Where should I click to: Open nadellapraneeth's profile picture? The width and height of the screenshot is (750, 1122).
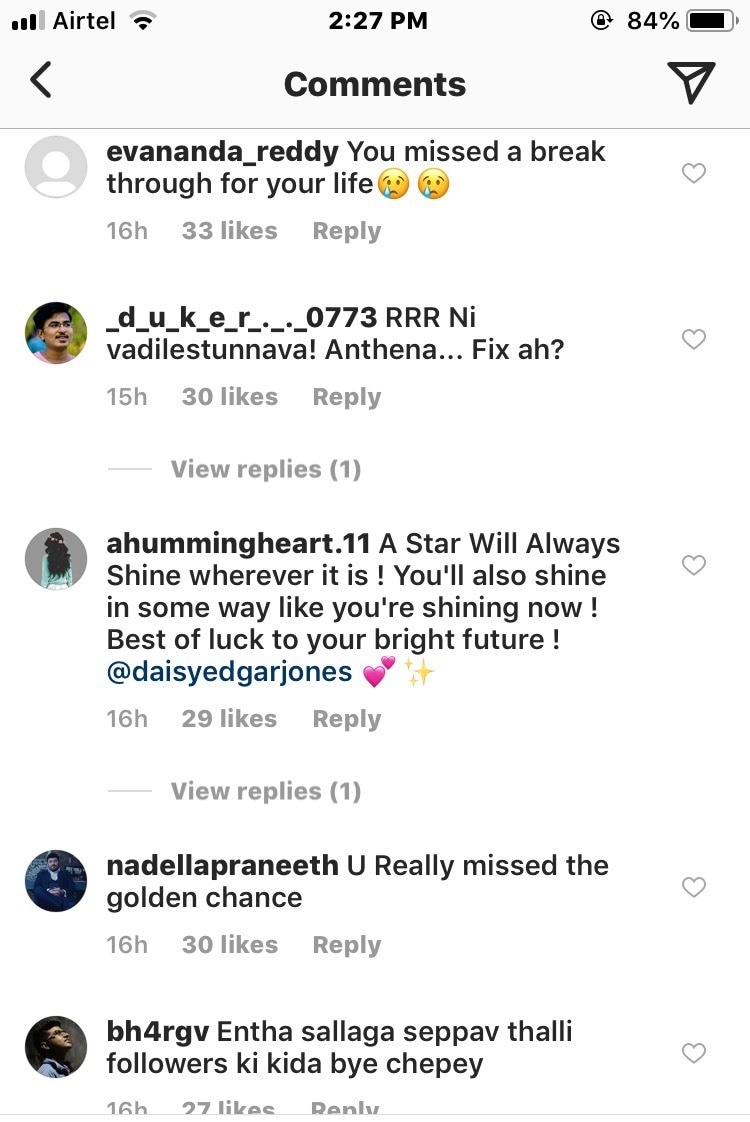[56, 881]
